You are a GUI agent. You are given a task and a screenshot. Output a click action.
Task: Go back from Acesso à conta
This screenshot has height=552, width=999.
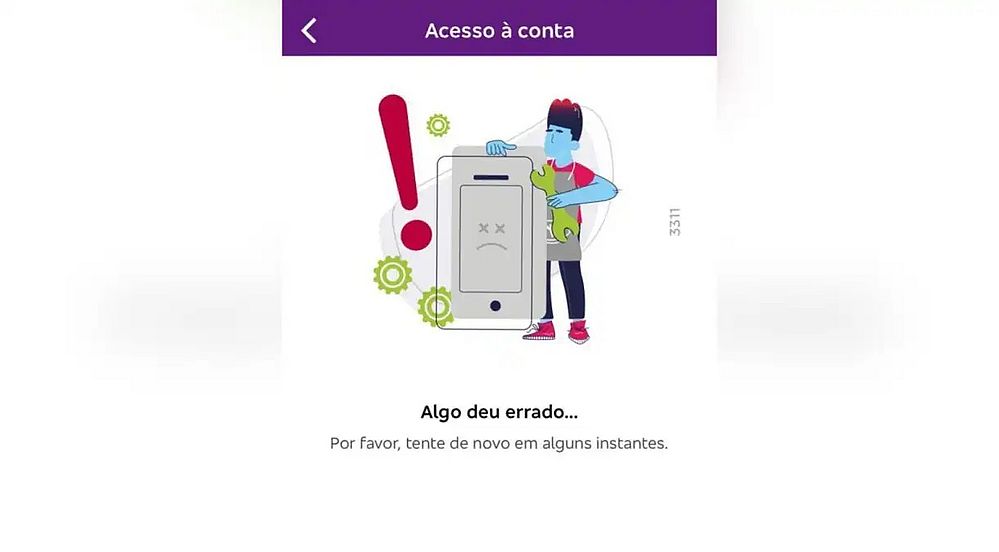tap(309, 30)
